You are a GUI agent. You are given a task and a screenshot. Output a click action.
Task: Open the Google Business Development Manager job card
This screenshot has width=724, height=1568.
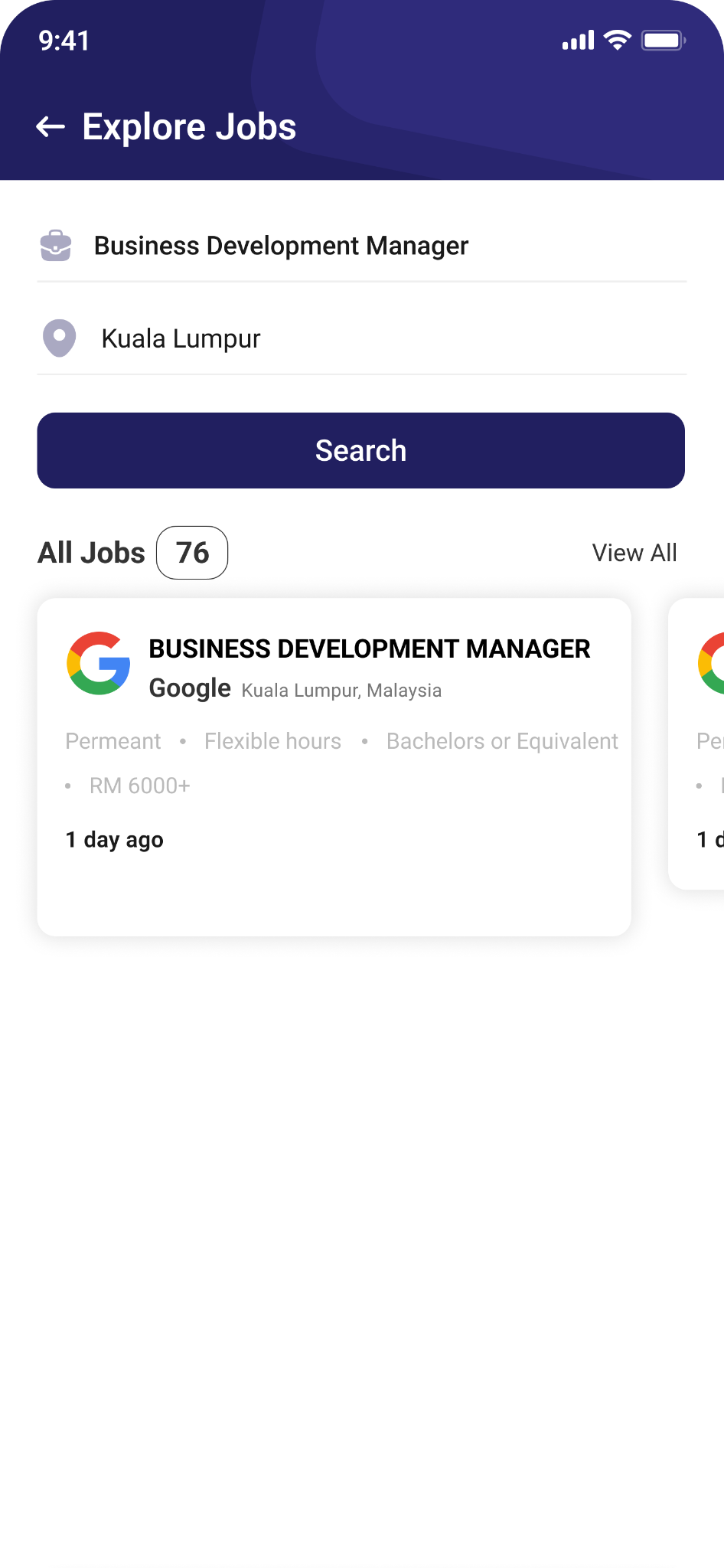pos(334,767)
